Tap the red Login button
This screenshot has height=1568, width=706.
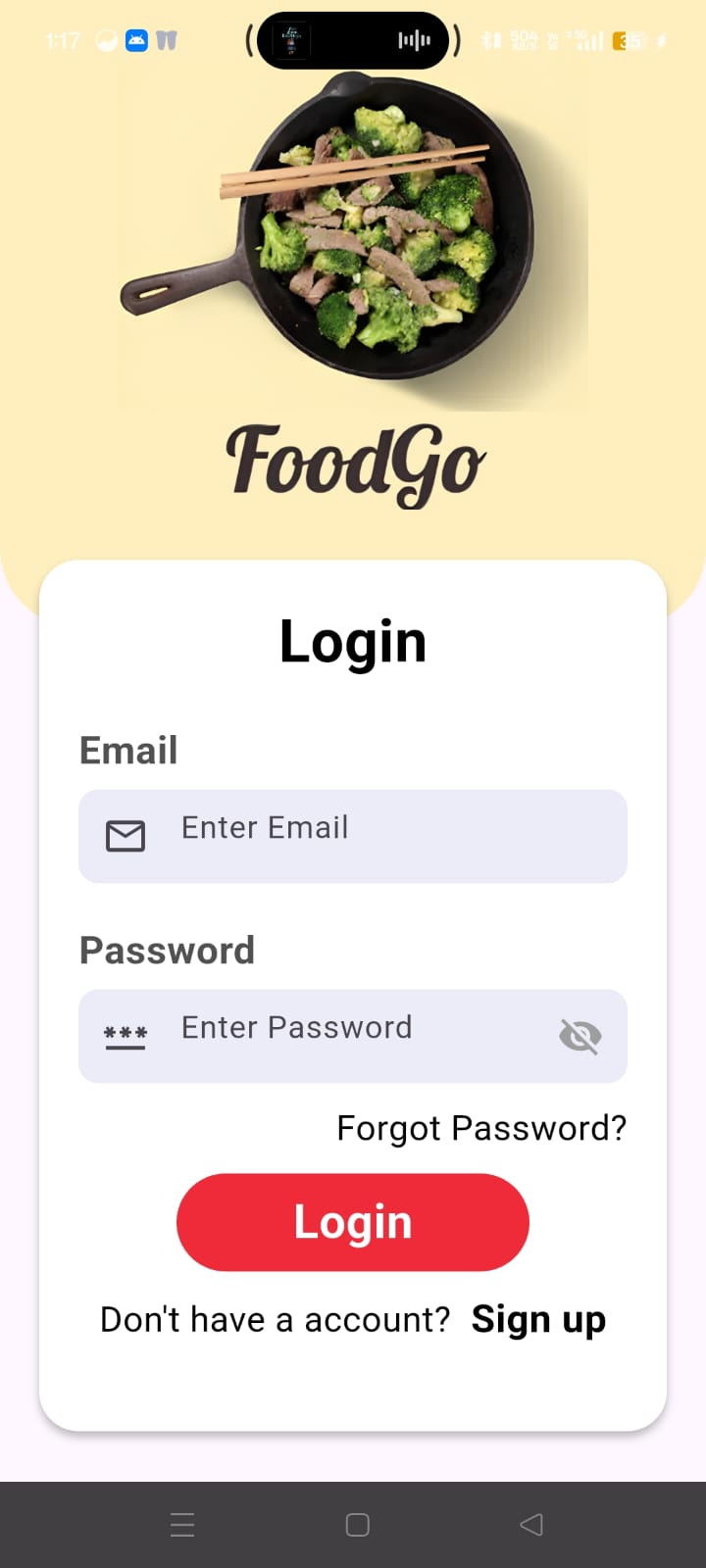coord(353,1222)
